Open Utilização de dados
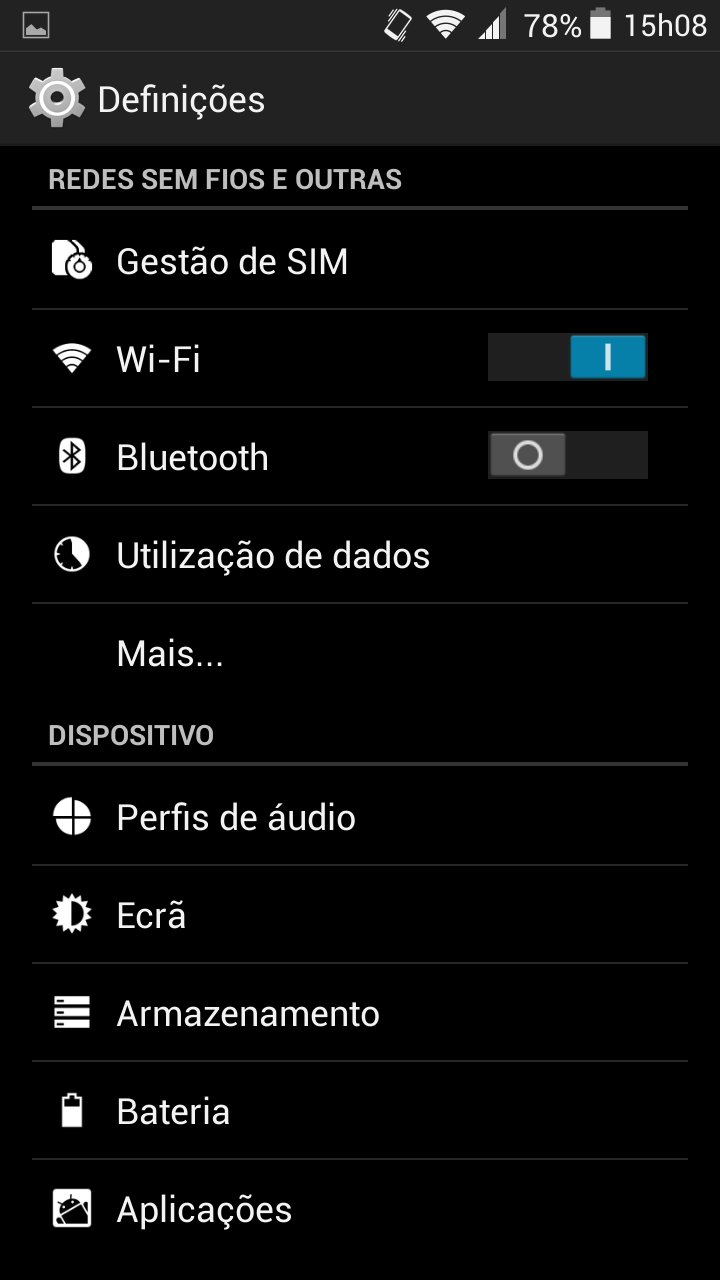This screenshot has height=1280, width=720. 360,554
